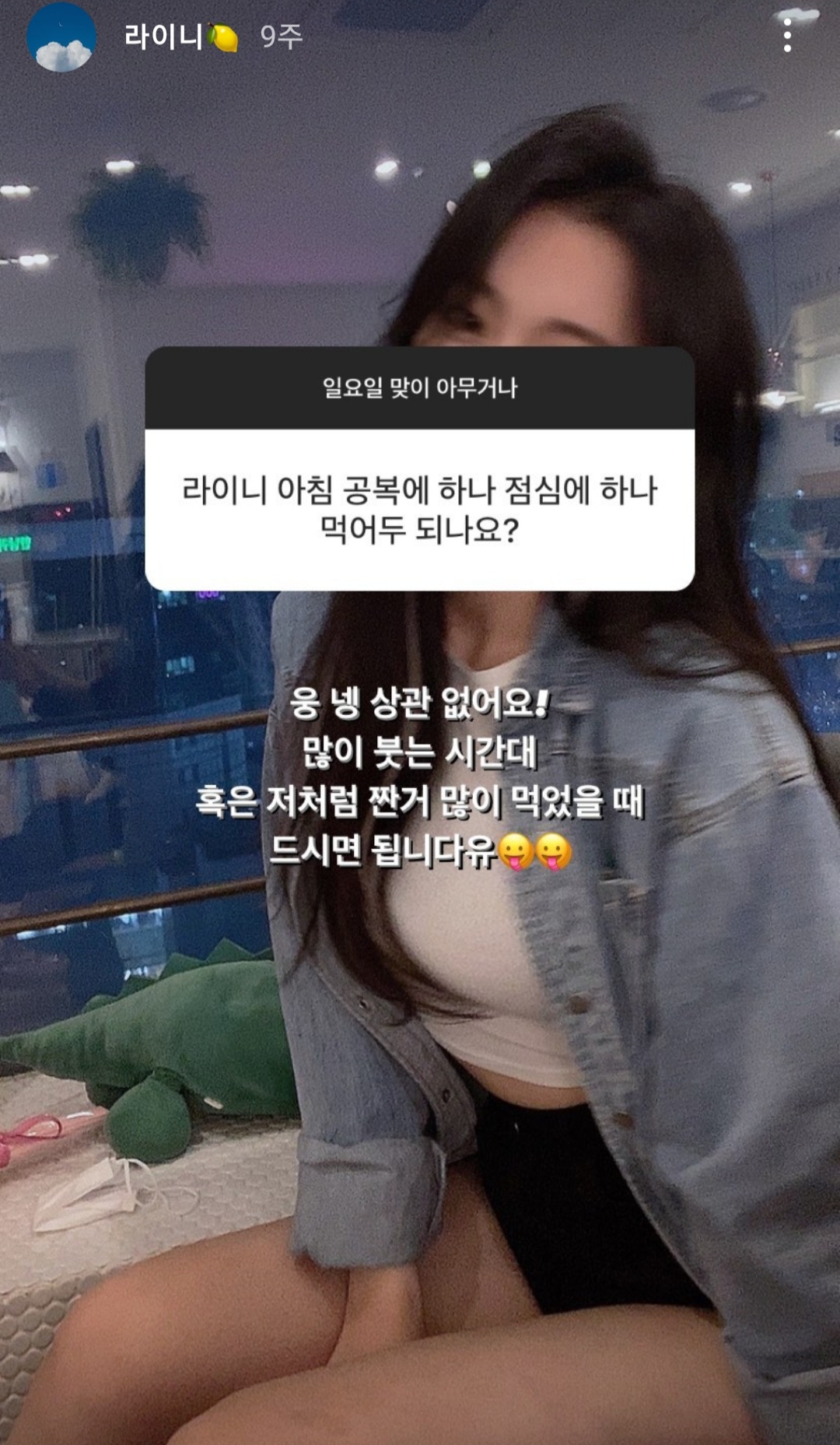Tap the 라이니 username at the top
The height and width of the screenshot is (1445, 840).
(164, 37)
